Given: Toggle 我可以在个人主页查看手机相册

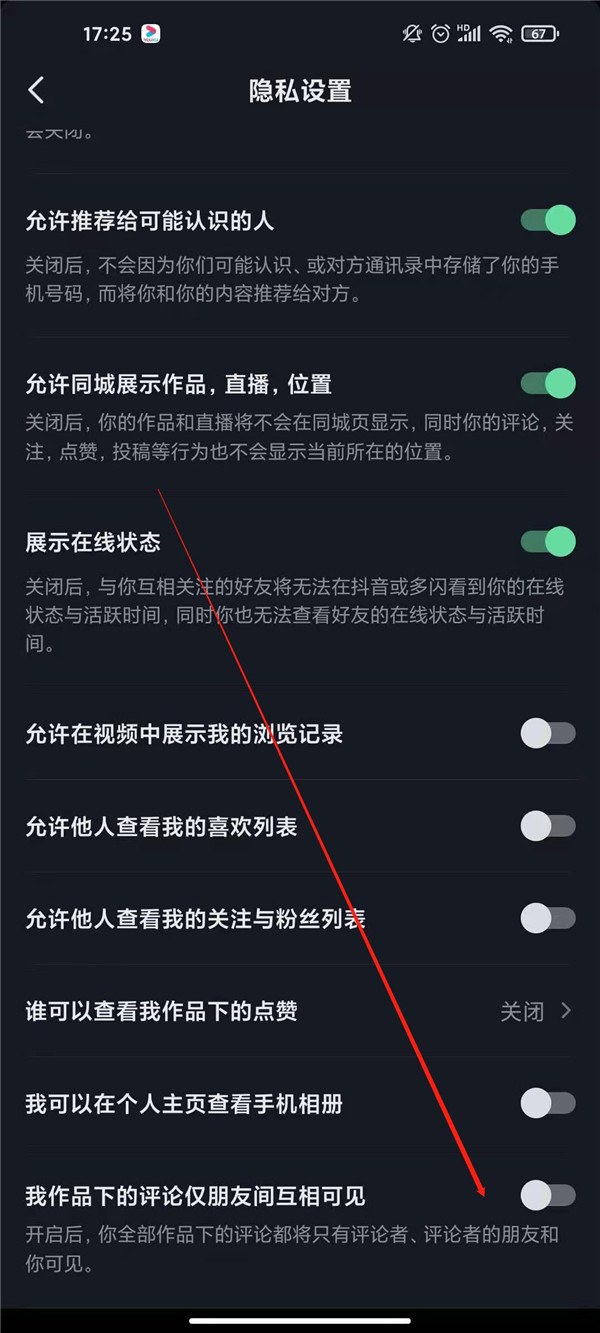Looking at the screenshot, I should [x=548, y=1103].
